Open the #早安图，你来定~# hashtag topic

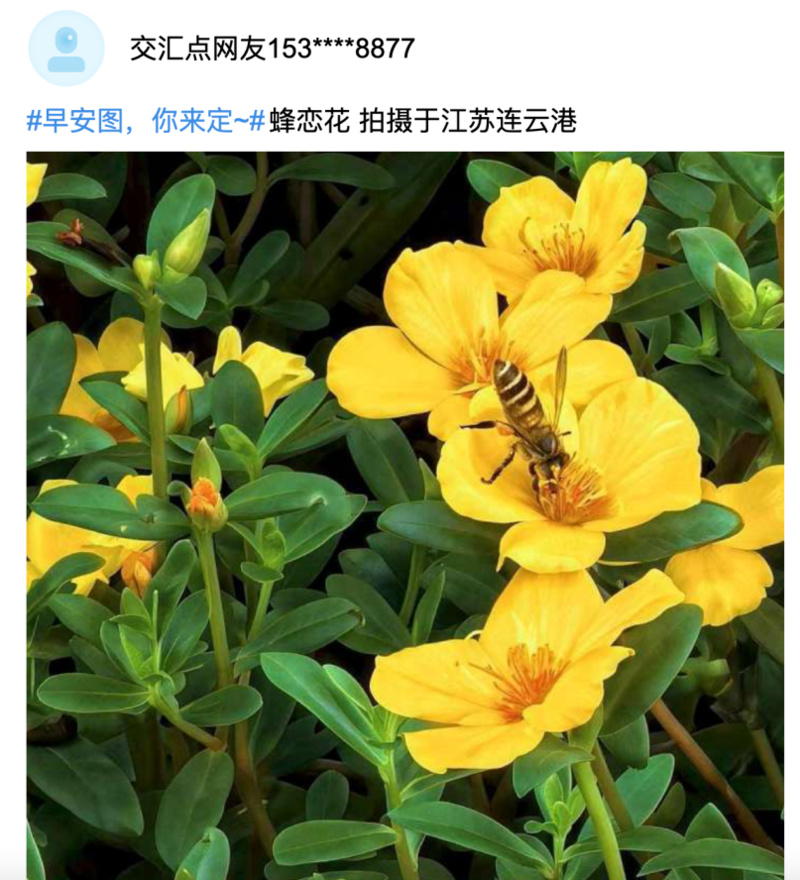(146, 122)
